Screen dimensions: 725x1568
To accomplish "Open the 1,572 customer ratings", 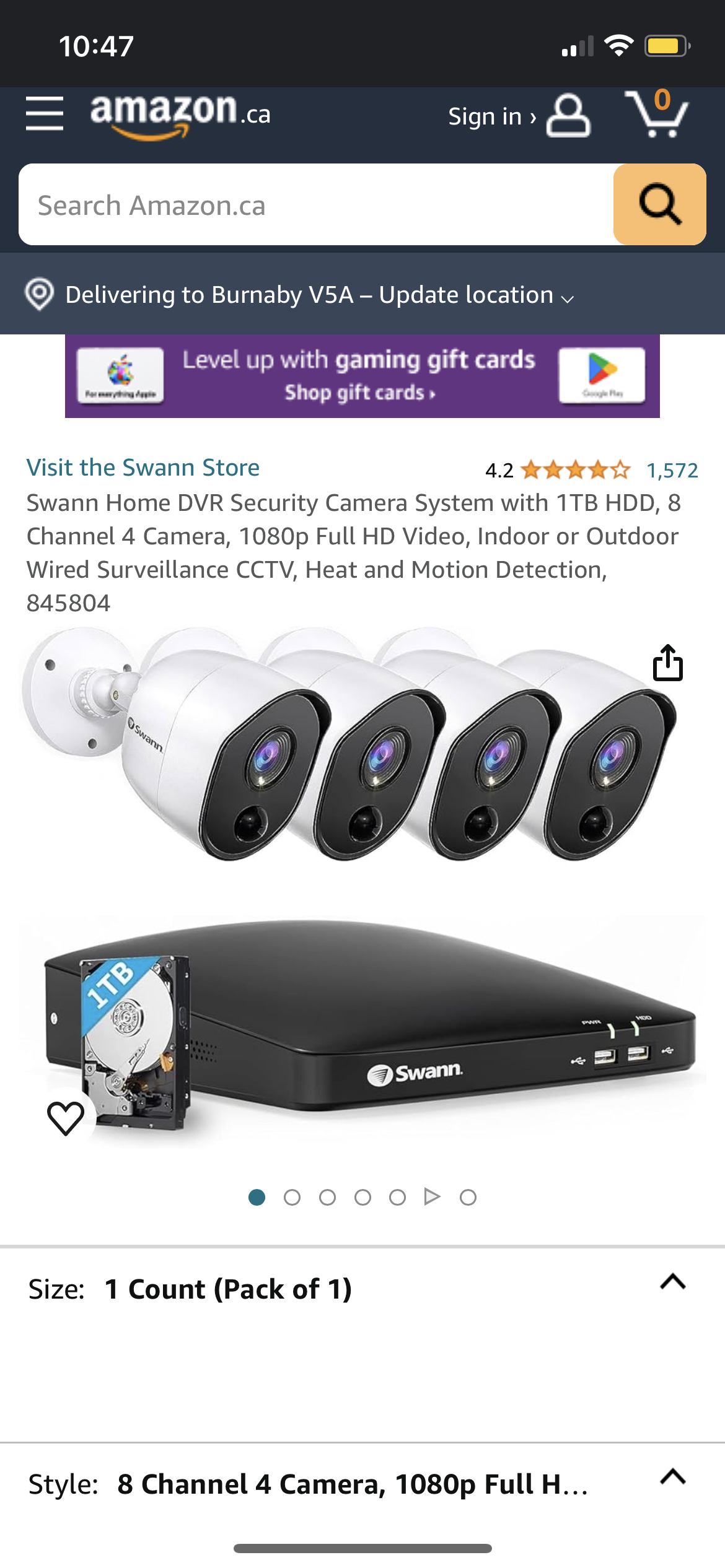I will point(672,471).
